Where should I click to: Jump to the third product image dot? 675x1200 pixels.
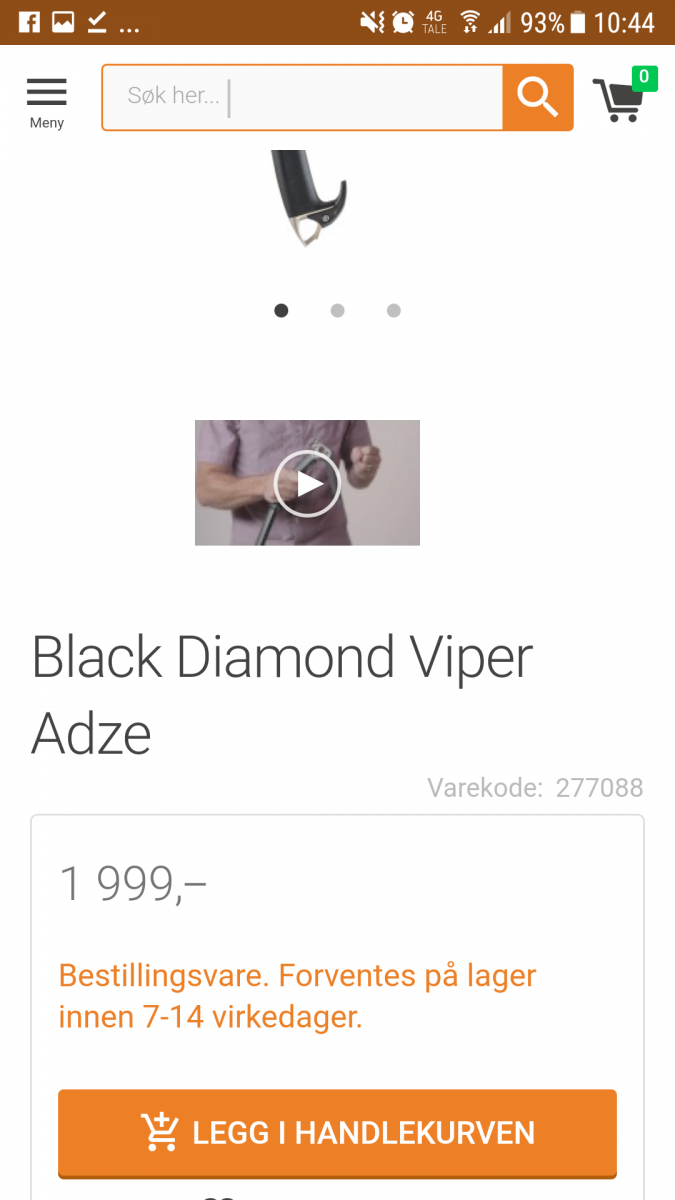[393, 311]
